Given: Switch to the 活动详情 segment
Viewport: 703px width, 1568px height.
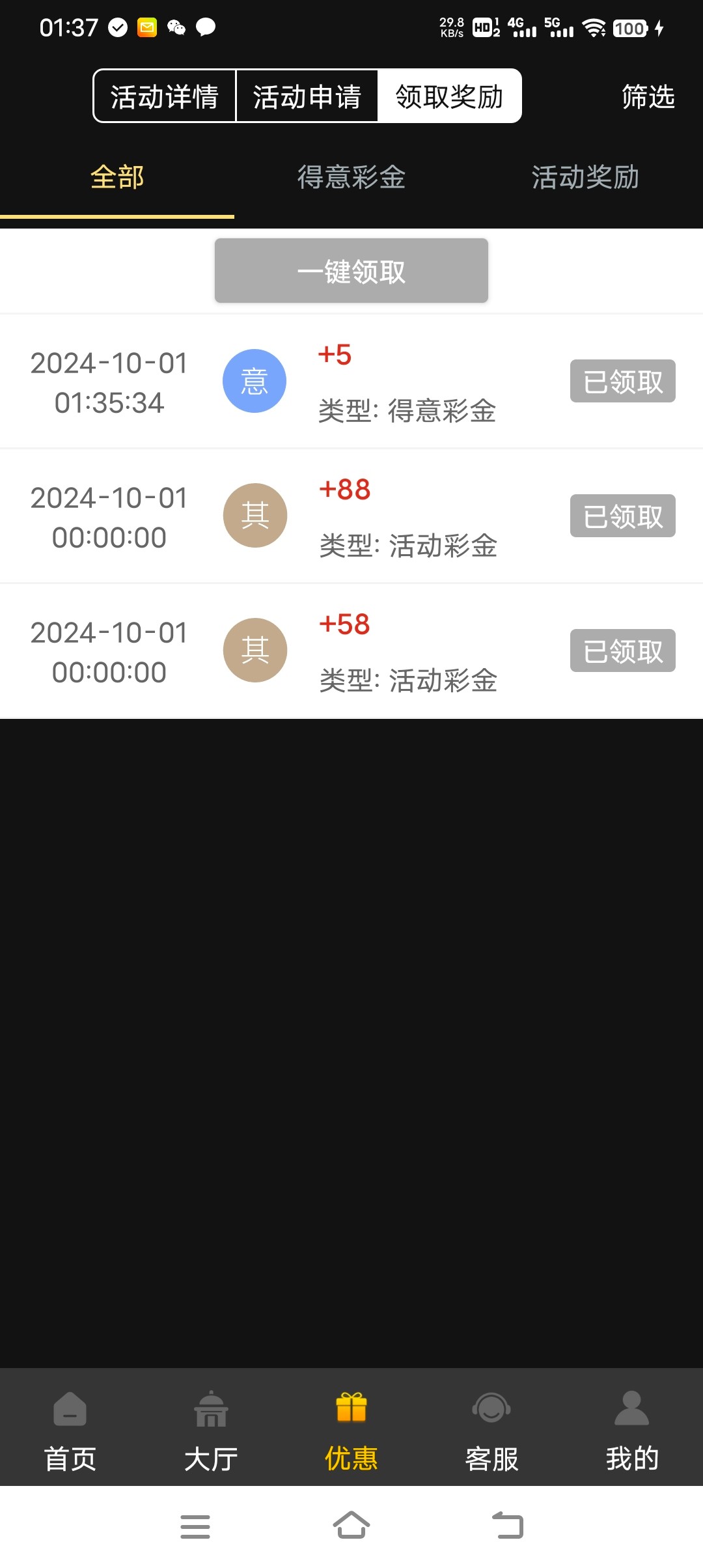Looking at the screenshot, I should coord(164,96).
